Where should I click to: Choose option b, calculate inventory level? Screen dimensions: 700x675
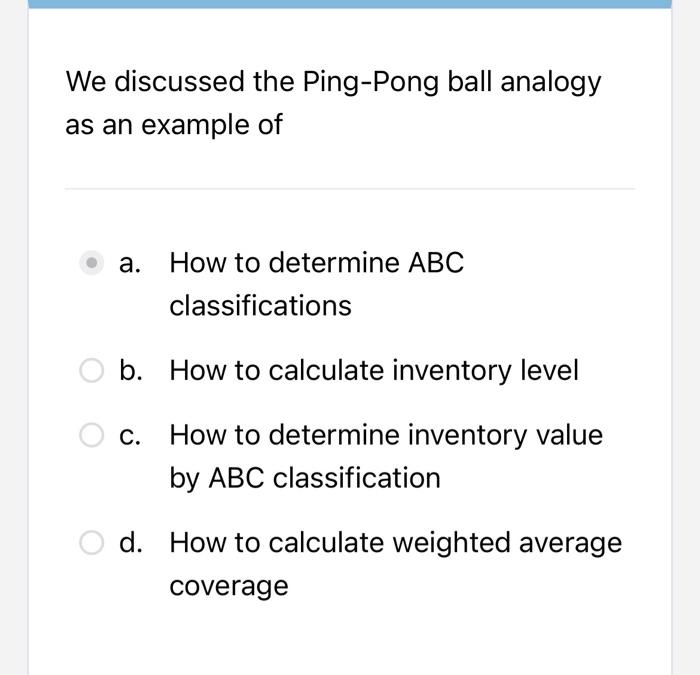(x=92, y=371)
